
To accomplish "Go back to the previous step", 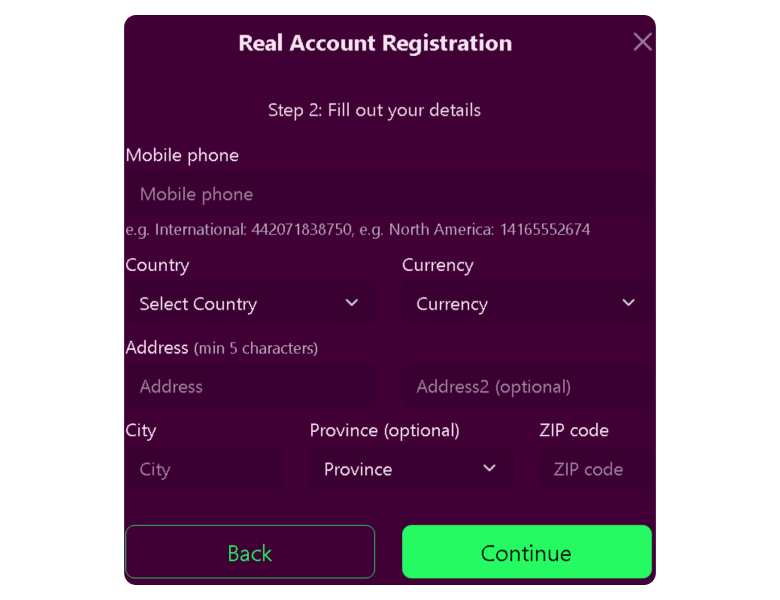I will [250, 553].
